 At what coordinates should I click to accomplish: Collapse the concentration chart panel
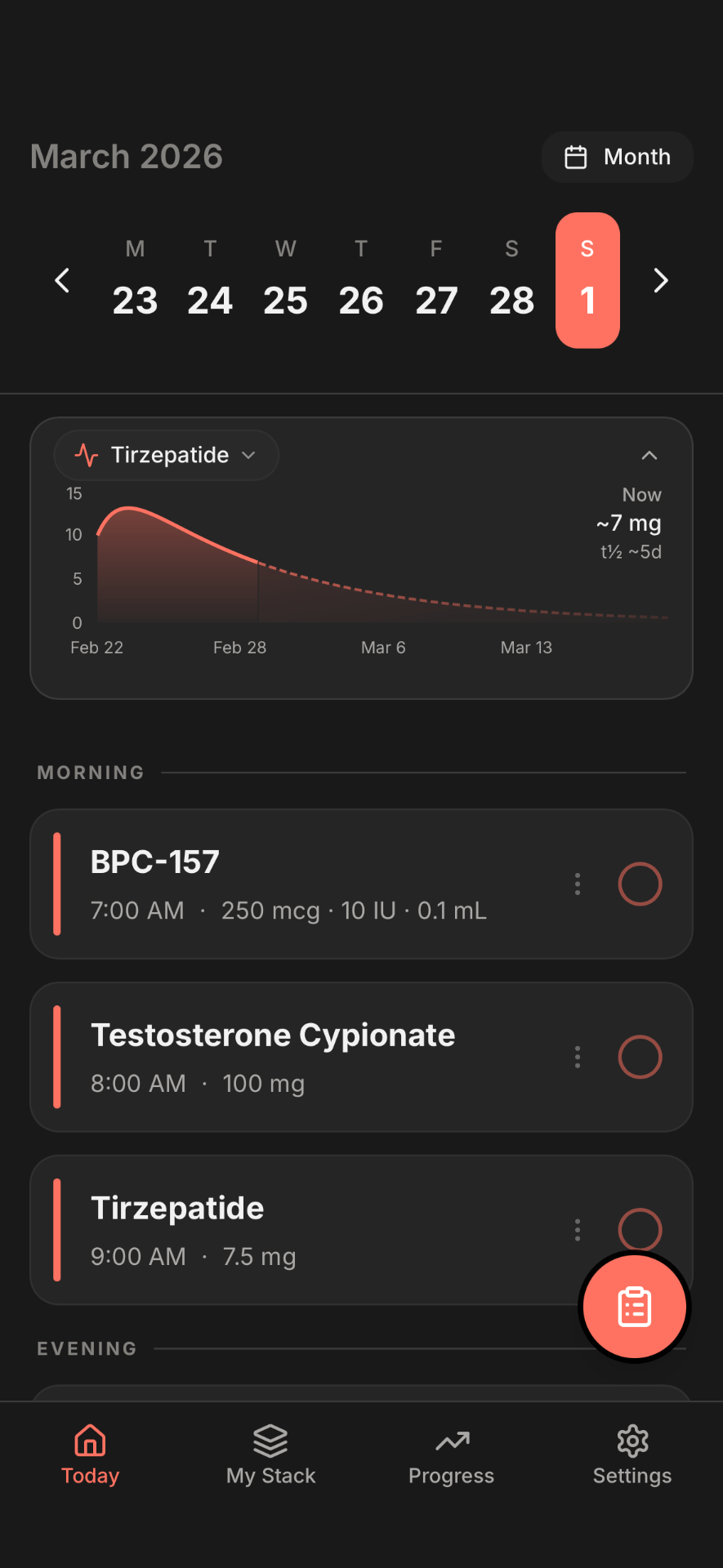point(649,455)
